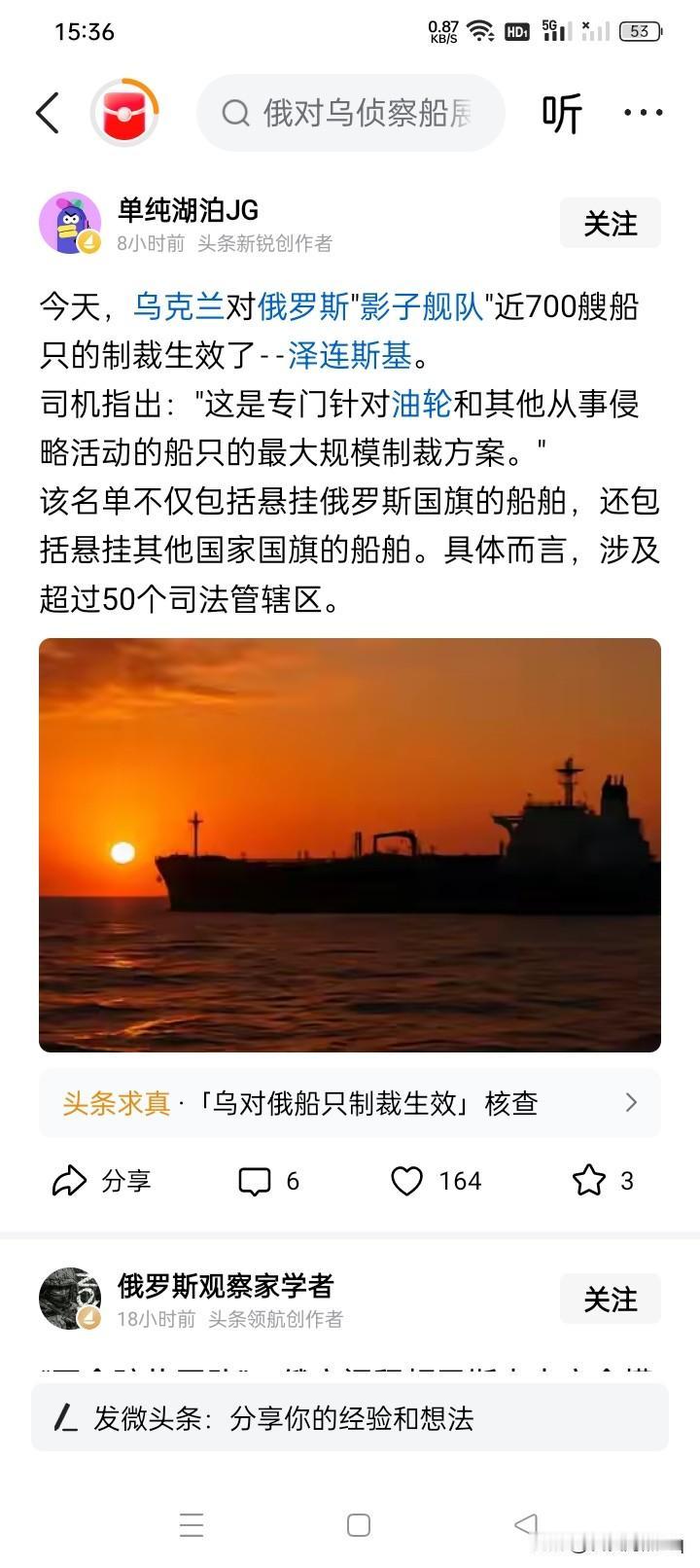Open the three-dot more options menu
700x1568 pixels.
(x=644, y=113)
